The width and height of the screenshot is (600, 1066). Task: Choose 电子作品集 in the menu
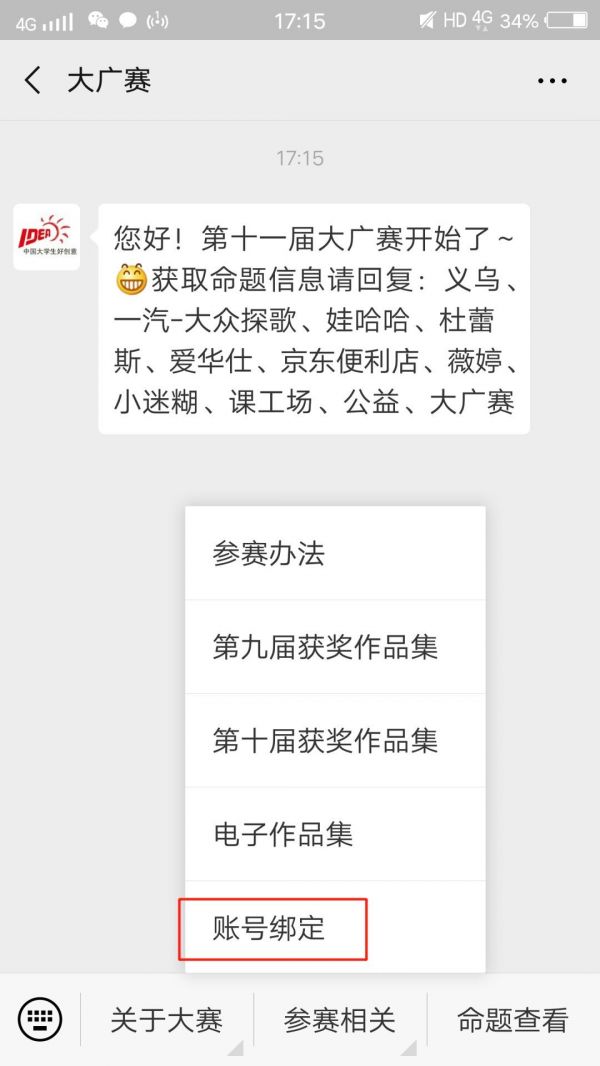[x=335, y=834]
